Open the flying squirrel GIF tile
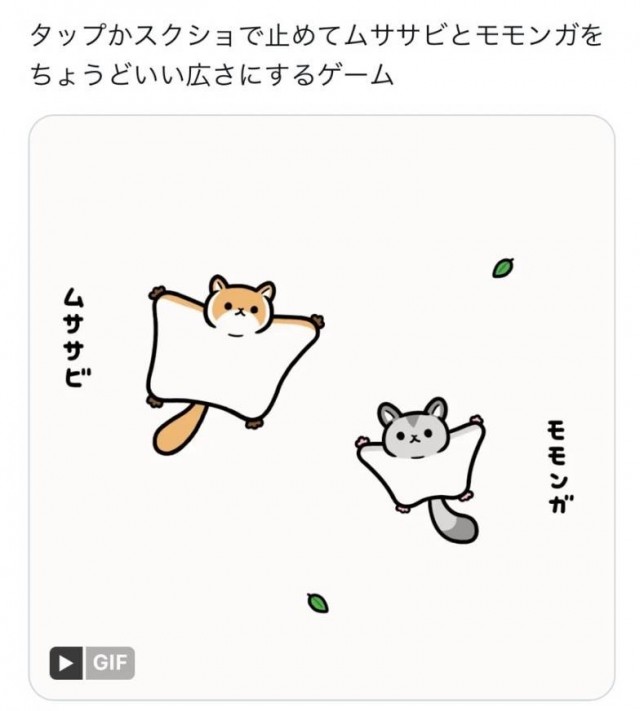 (x=320, y=400)
